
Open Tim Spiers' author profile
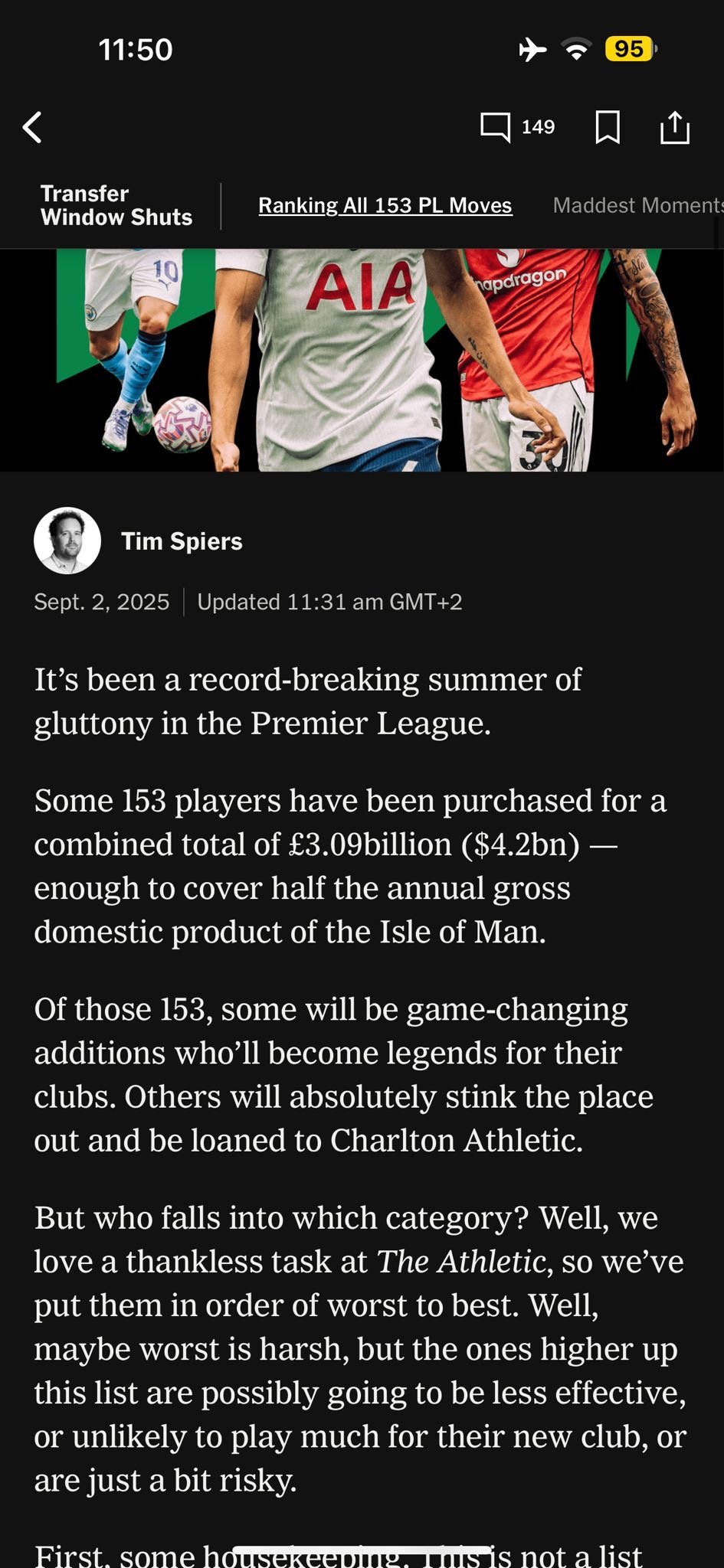click(182, 541)
